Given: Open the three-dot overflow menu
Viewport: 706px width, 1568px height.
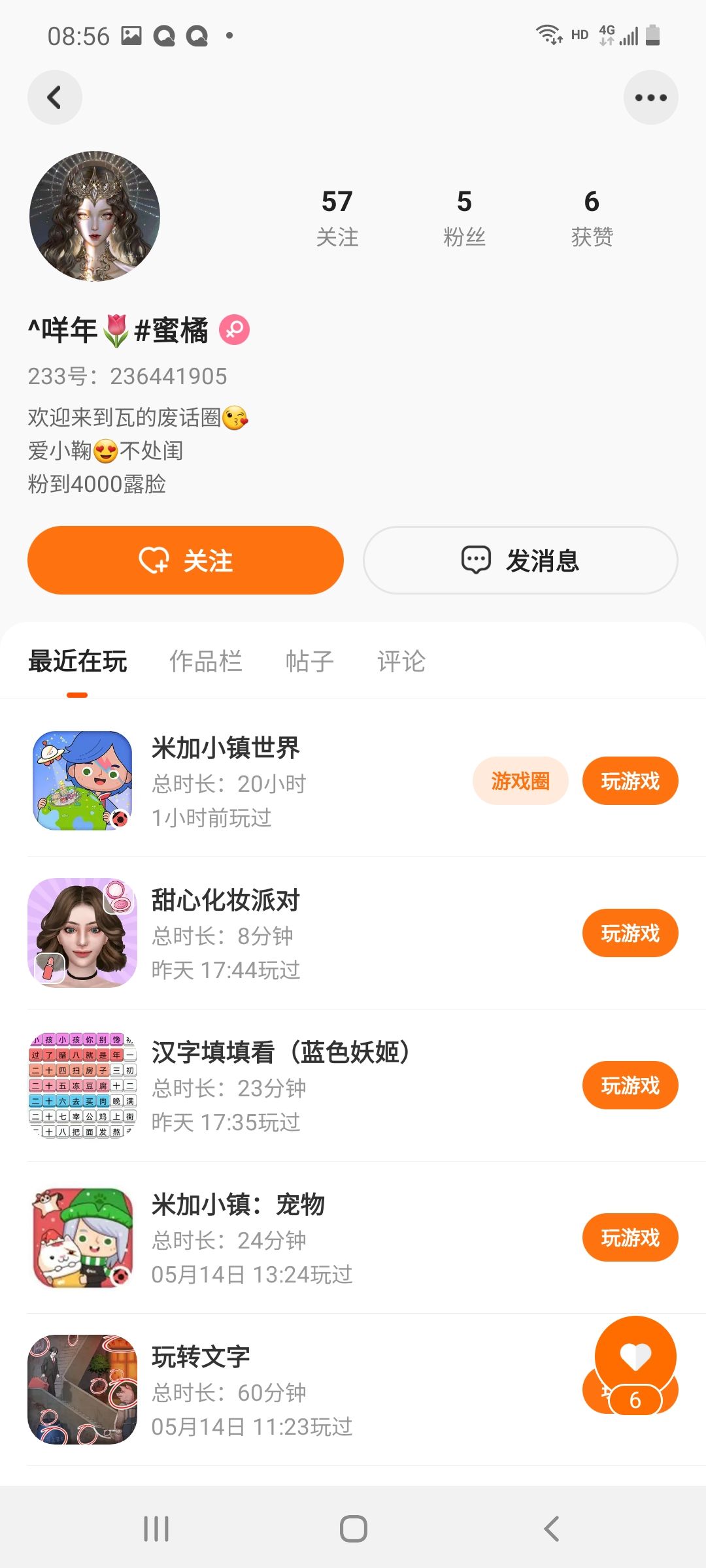Looking at the screenshot, I should [x=650, y=97].
